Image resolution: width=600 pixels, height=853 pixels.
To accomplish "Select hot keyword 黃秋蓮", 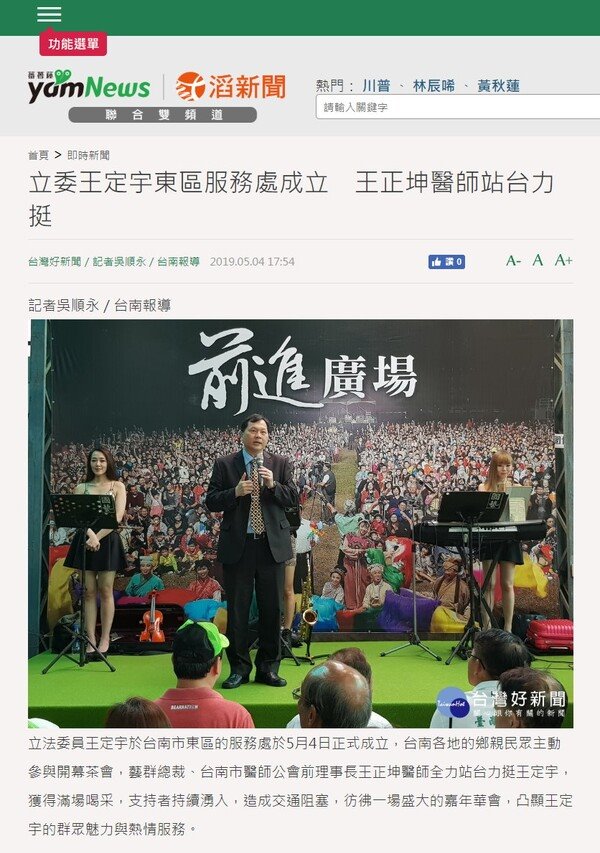I will pyautogui.click(x=498, y=86).
